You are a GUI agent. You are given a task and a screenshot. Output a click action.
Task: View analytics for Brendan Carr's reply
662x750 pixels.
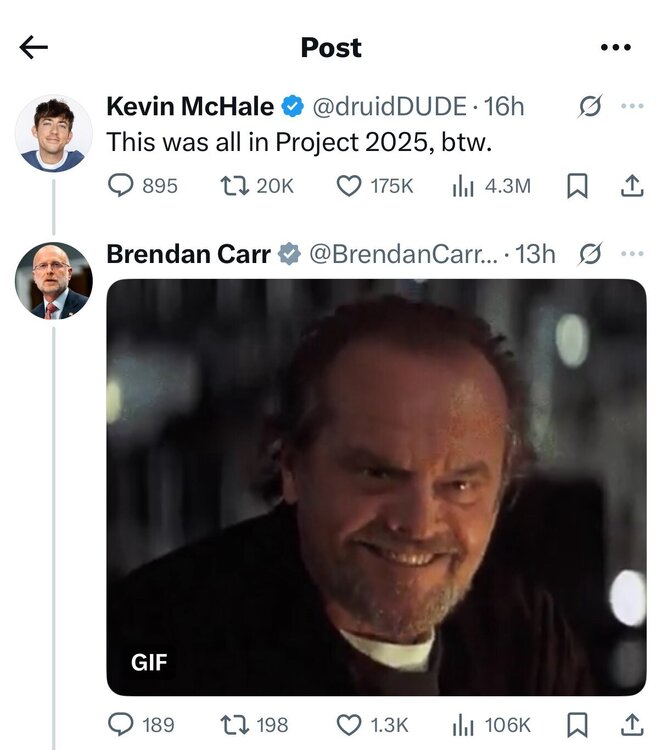463,724
